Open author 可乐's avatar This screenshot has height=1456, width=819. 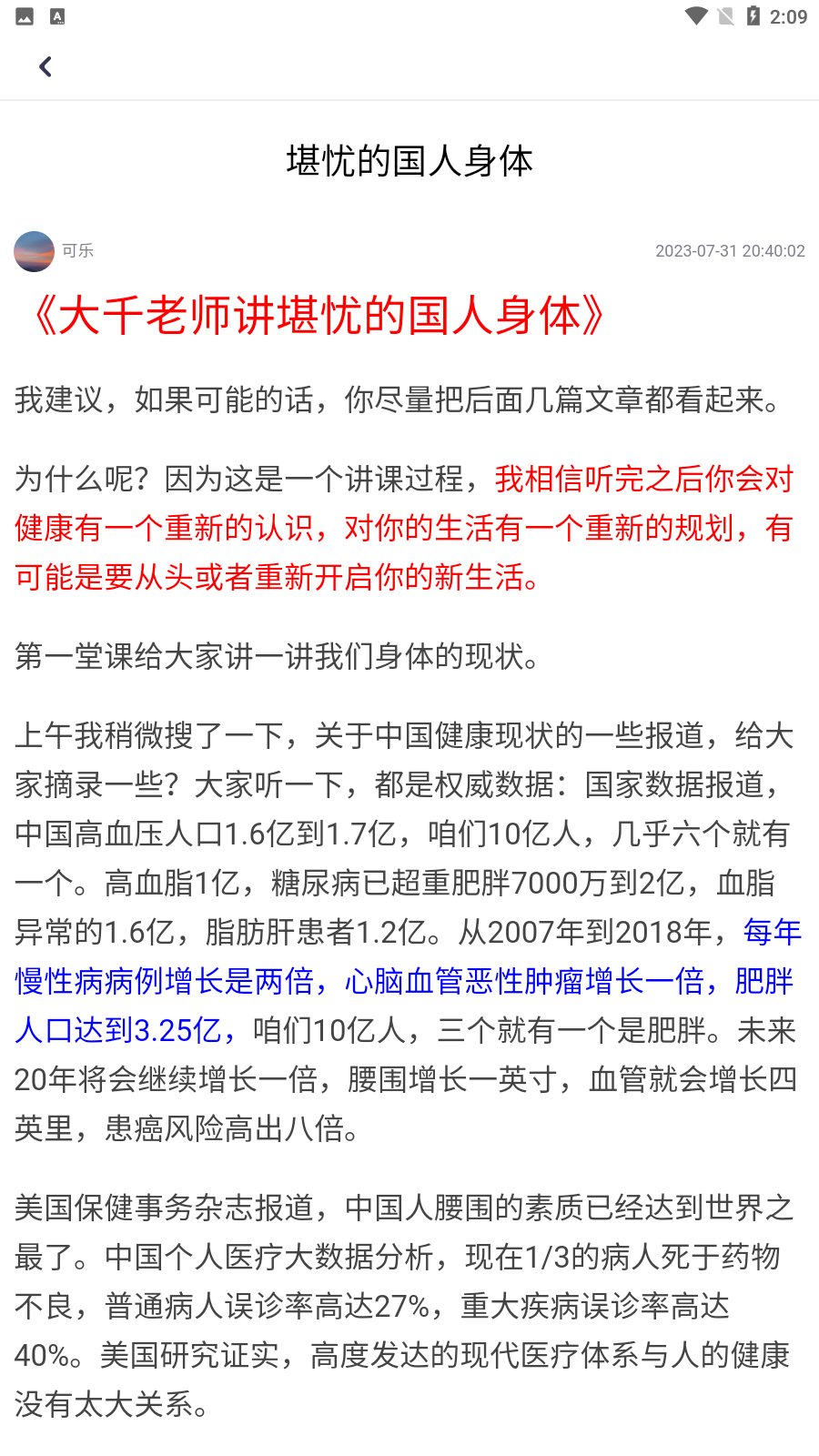35,251
